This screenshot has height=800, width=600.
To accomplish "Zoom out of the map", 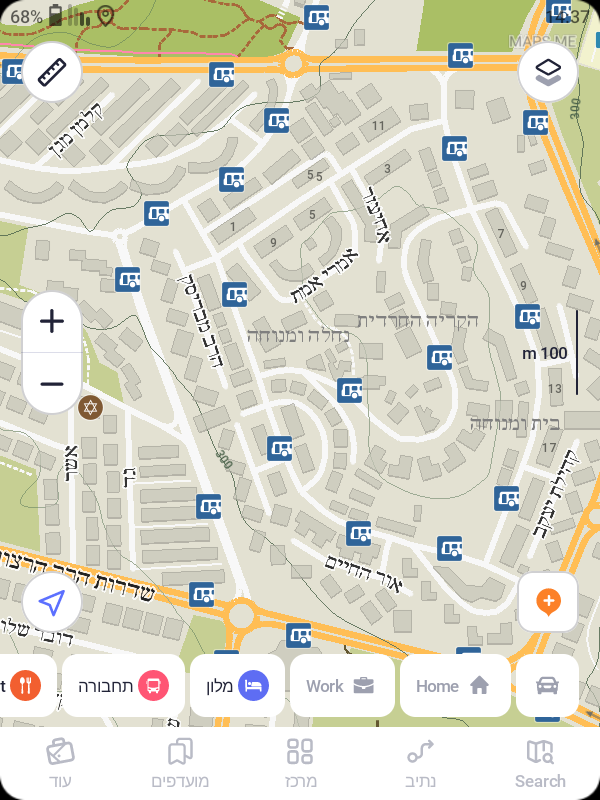I will 52,383.
